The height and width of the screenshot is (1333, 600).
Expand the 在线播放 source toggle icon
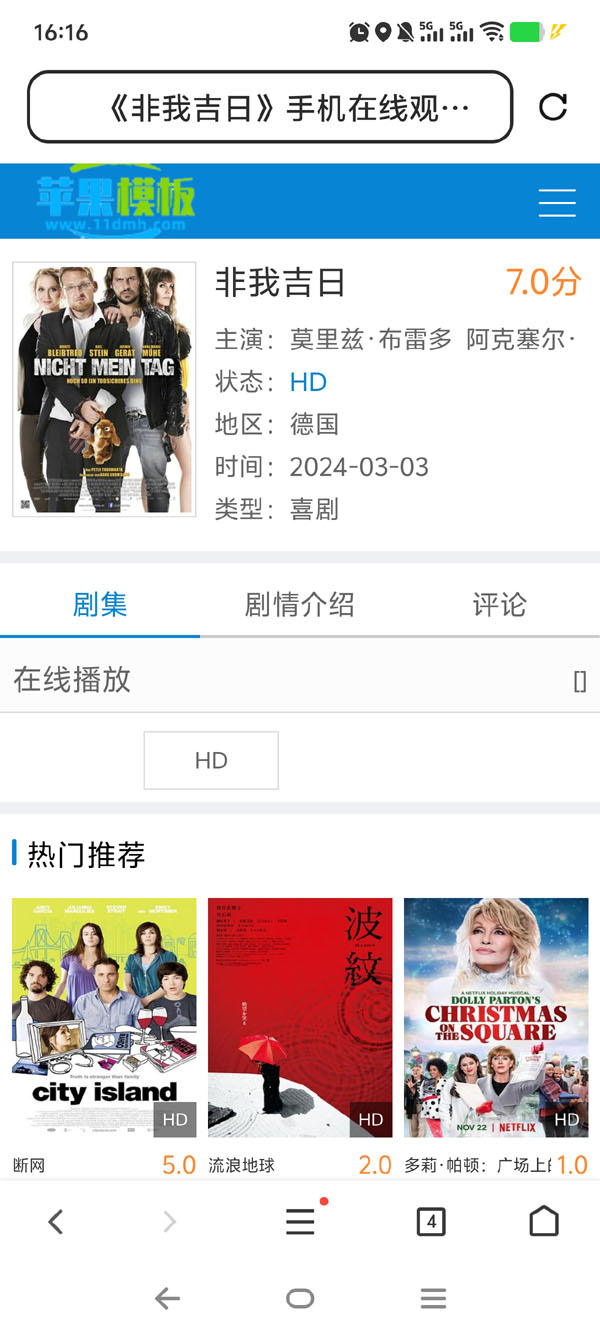click(x=580, y=681)
